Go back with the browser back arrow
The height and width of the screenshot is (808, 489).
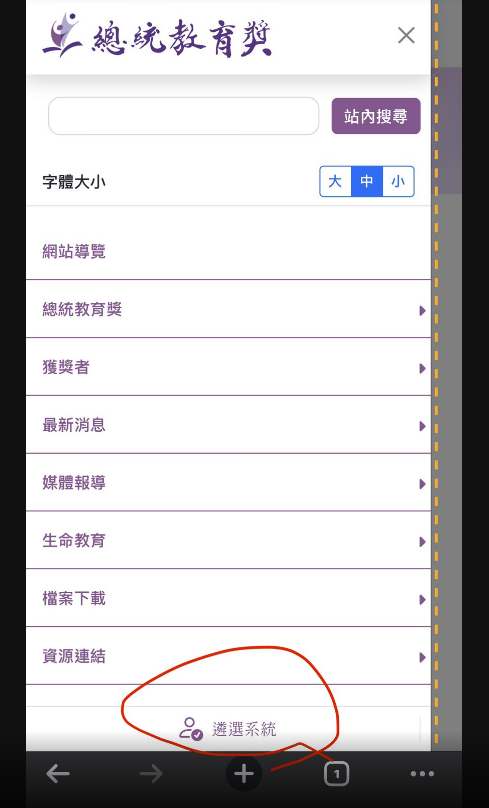[58, 773]
